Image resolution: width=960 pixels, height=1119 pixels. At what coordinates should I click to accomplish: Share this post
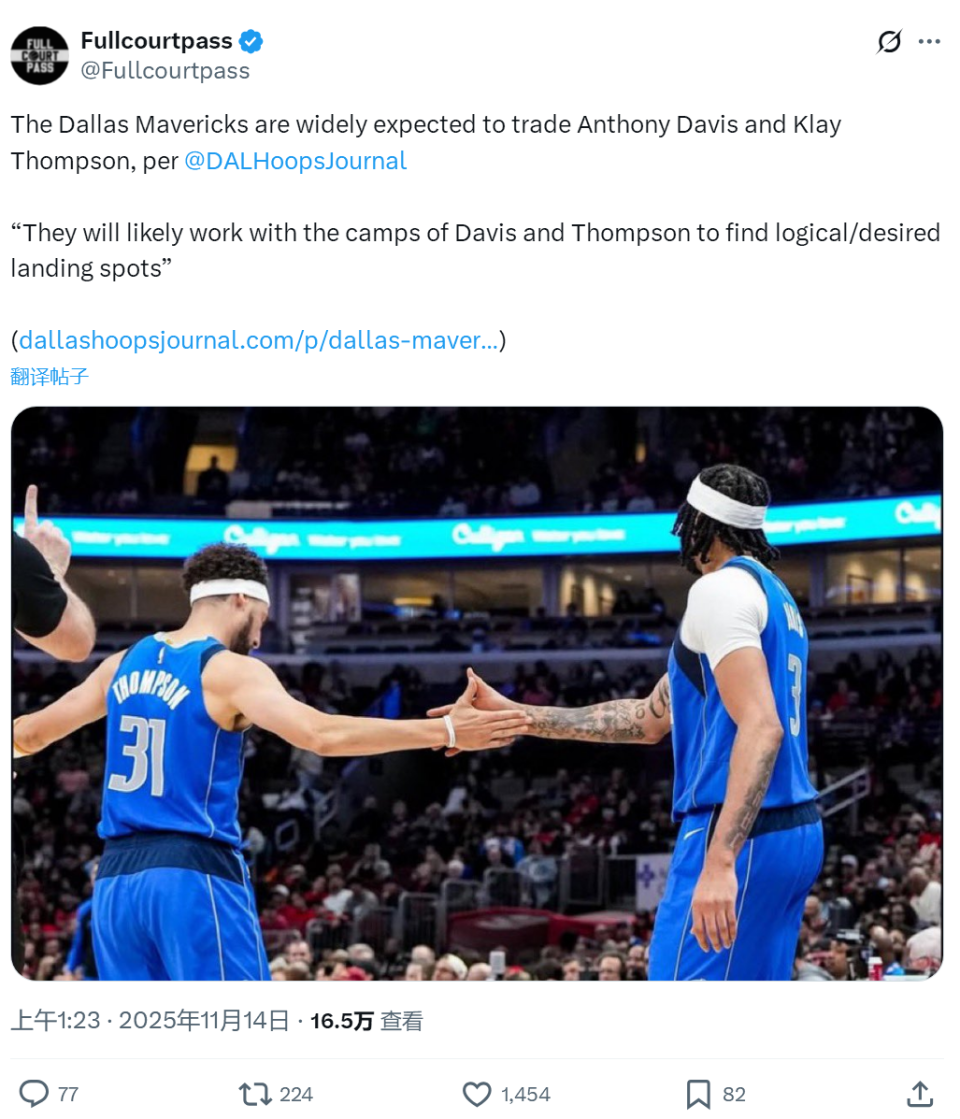pos(919,1093)
